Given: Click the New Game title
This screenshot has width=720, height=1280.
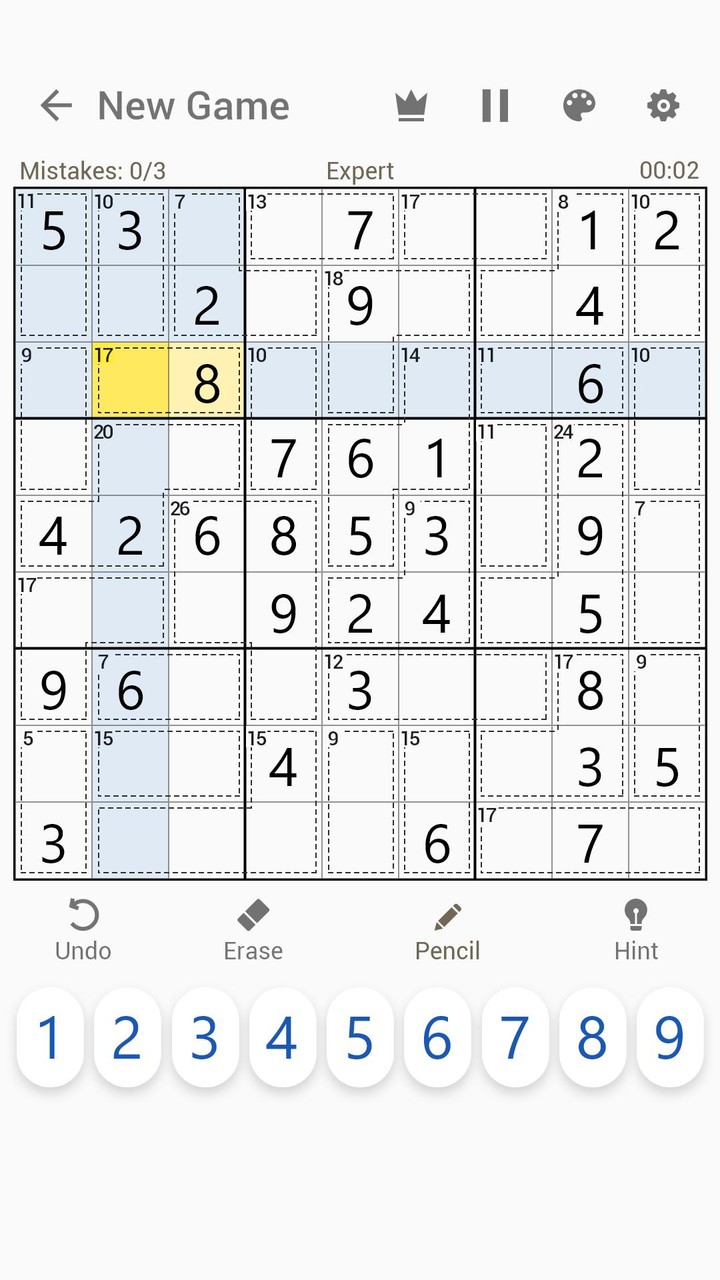Looking at the screenshot, I should click(193, 106).
